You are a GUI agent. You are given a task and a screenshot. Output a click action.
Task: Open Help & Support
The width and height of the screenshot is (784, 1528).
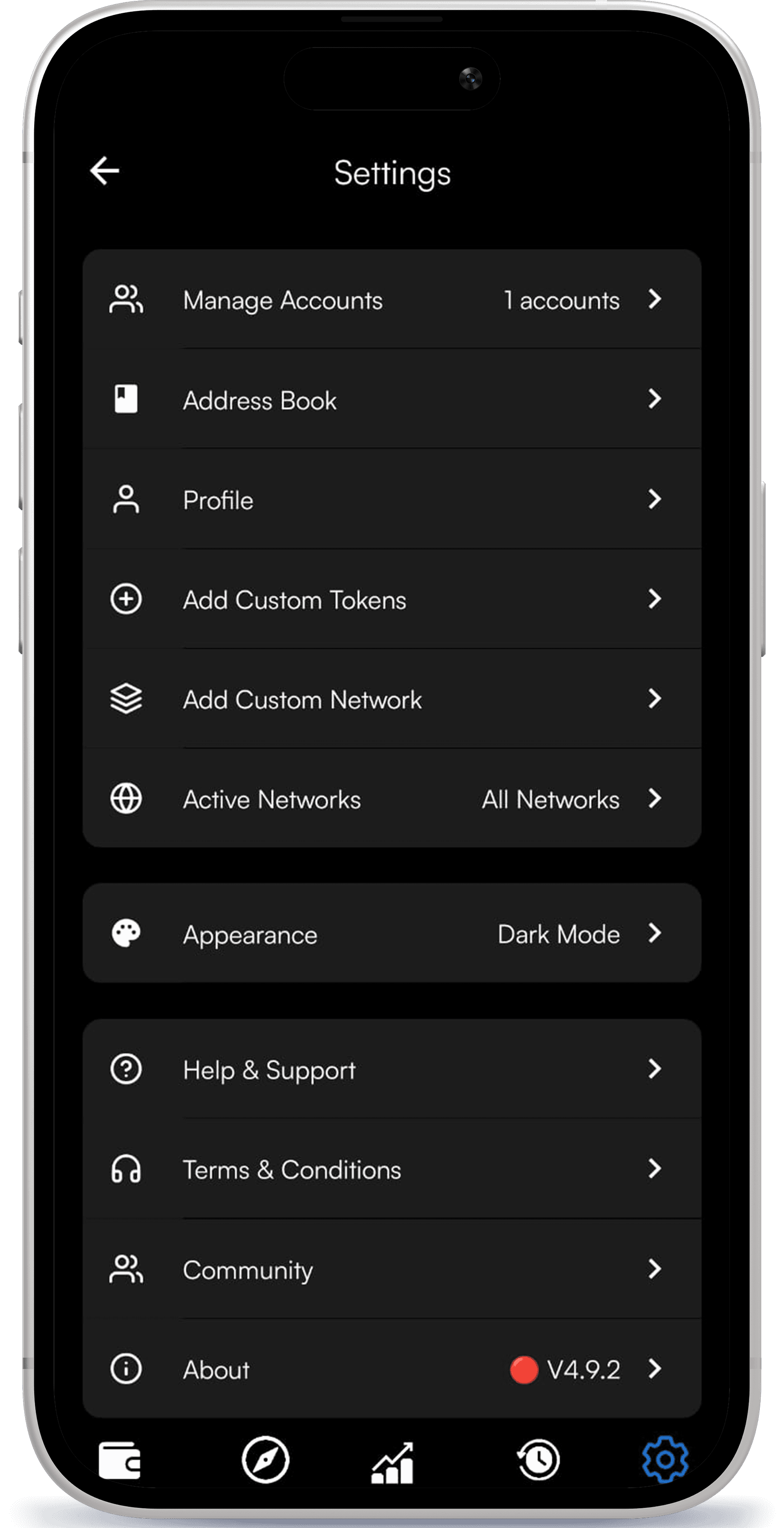(391, 1070)
